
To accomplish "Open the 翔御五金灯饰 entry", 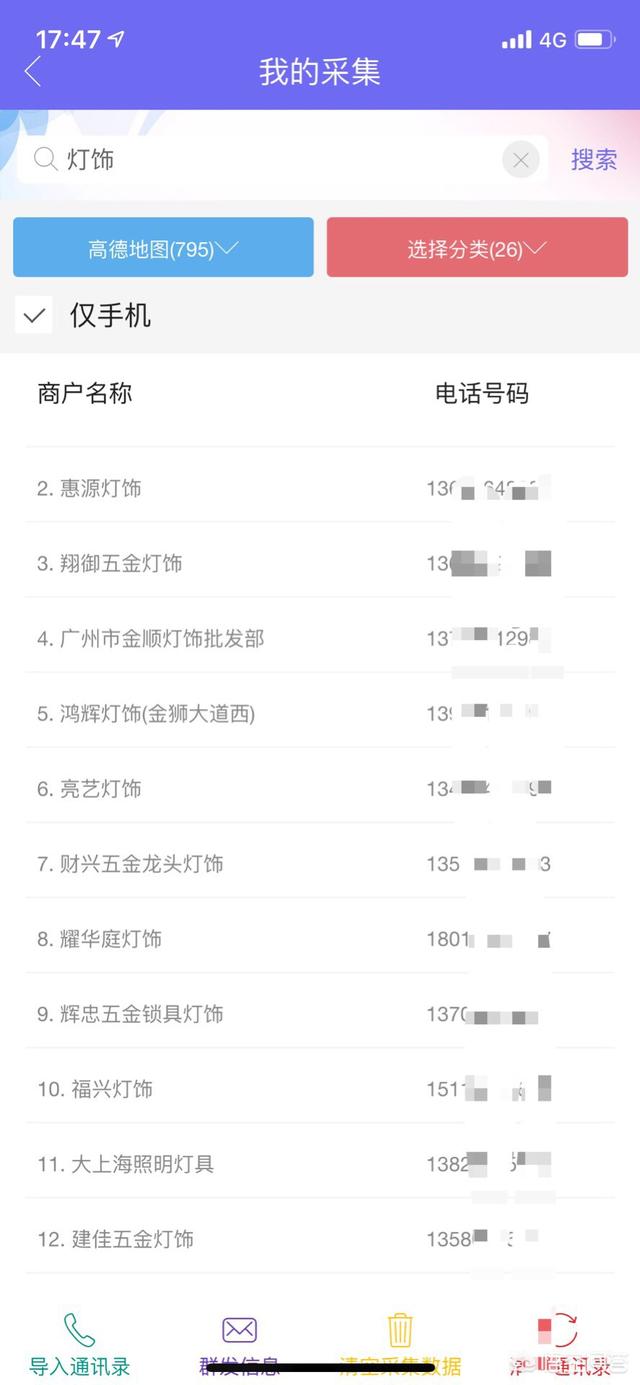I will point(320,563).
